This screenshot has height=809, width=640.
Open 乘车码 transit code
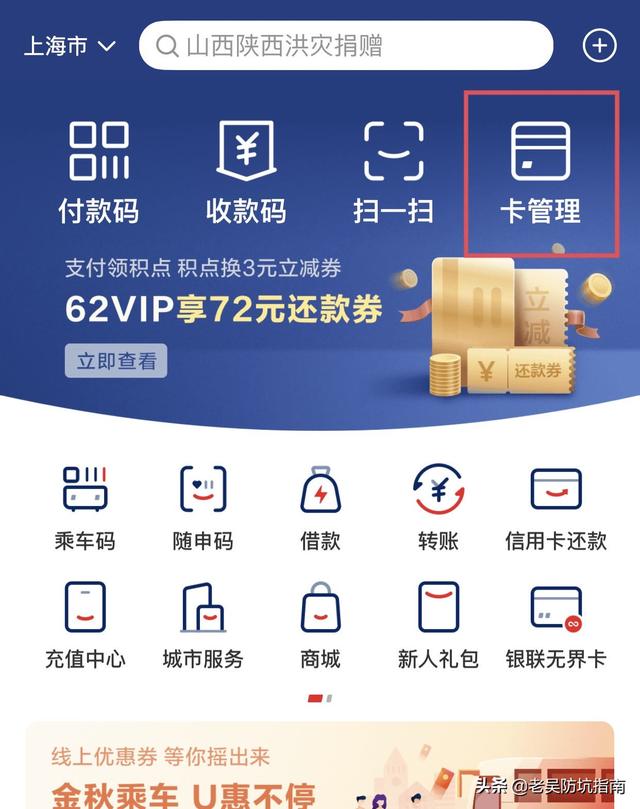click(85, 508)
